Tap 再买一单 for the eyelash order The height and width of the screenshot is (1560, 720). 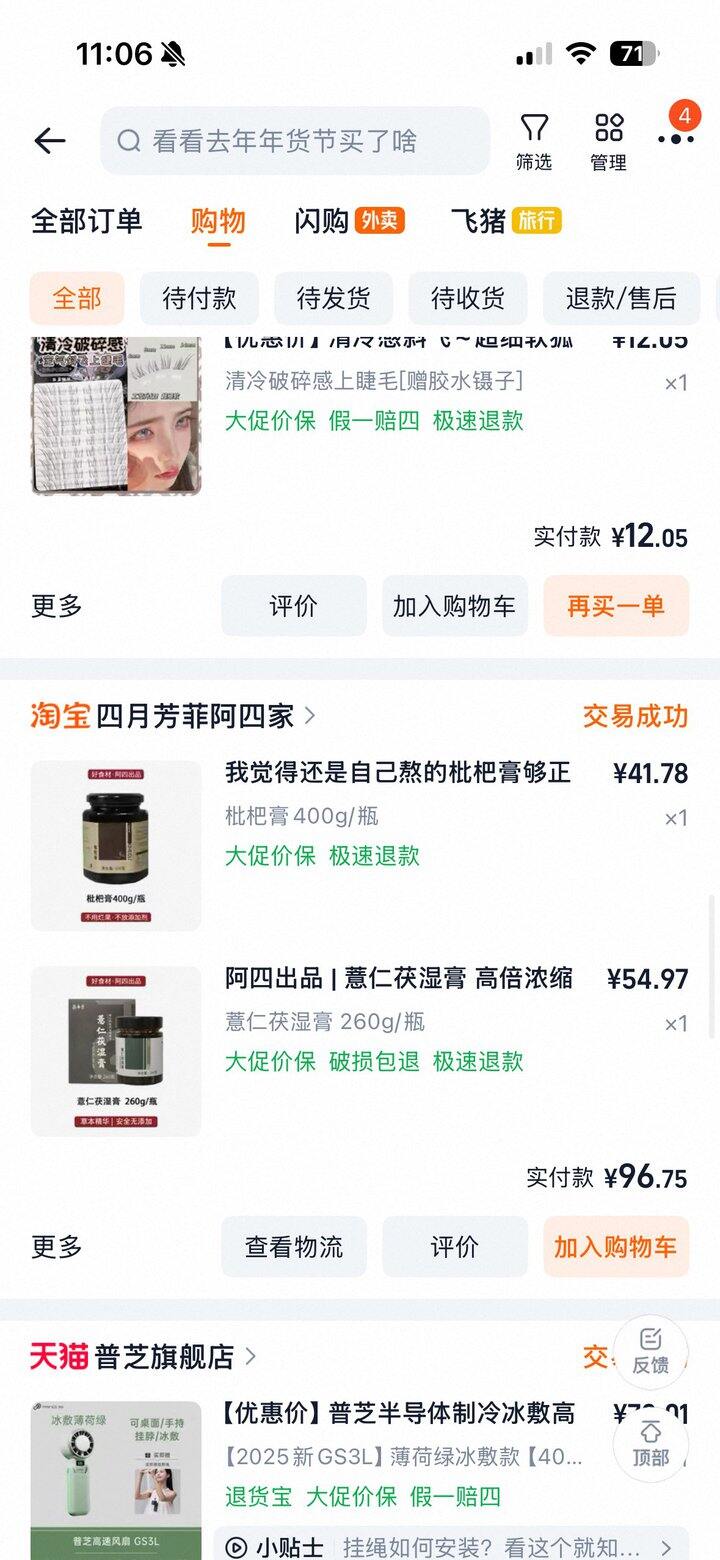[616, 606]
